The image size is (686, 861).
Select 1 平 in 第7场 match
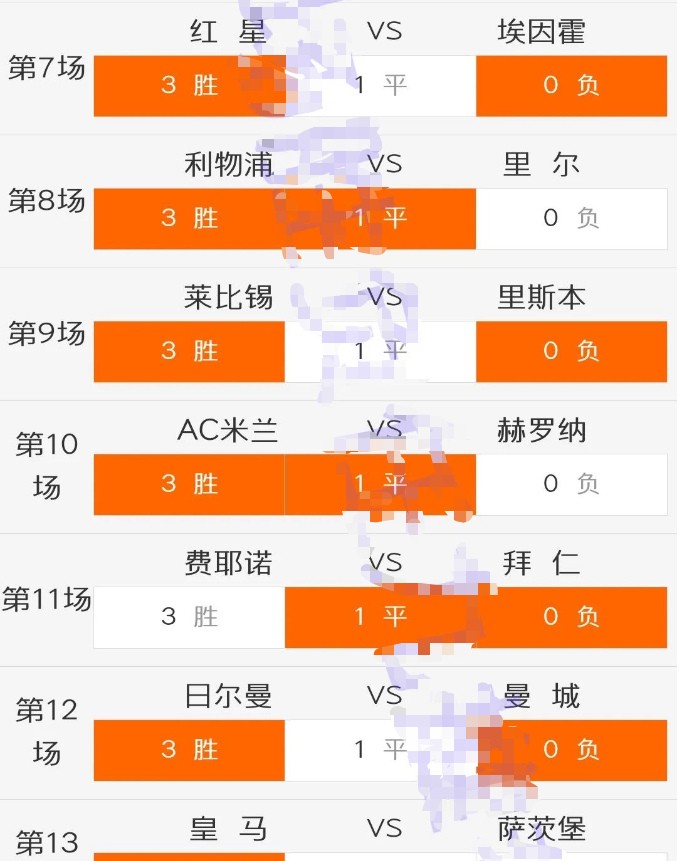(380, 85)
